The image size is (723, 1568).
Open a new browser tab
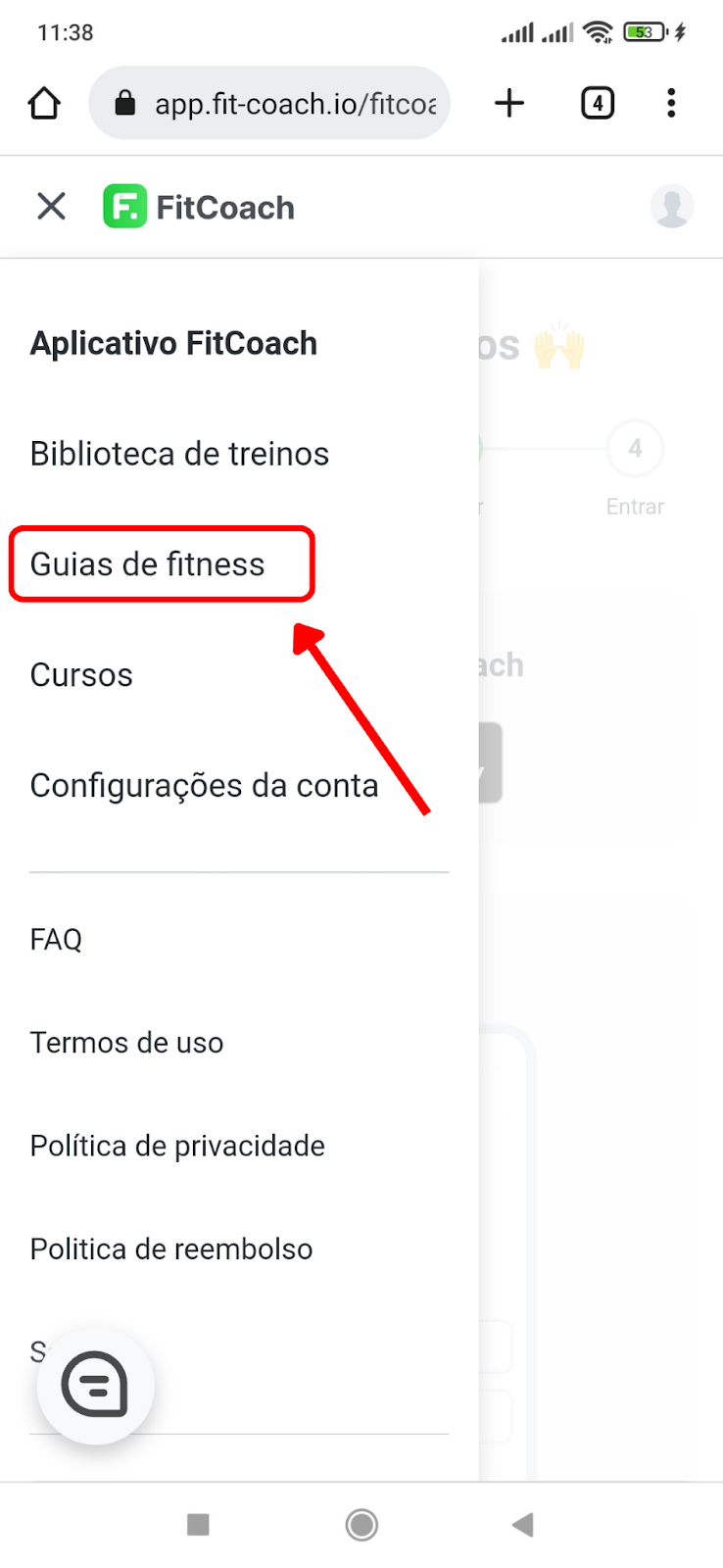pyautogui.click(x=509, y=103)
